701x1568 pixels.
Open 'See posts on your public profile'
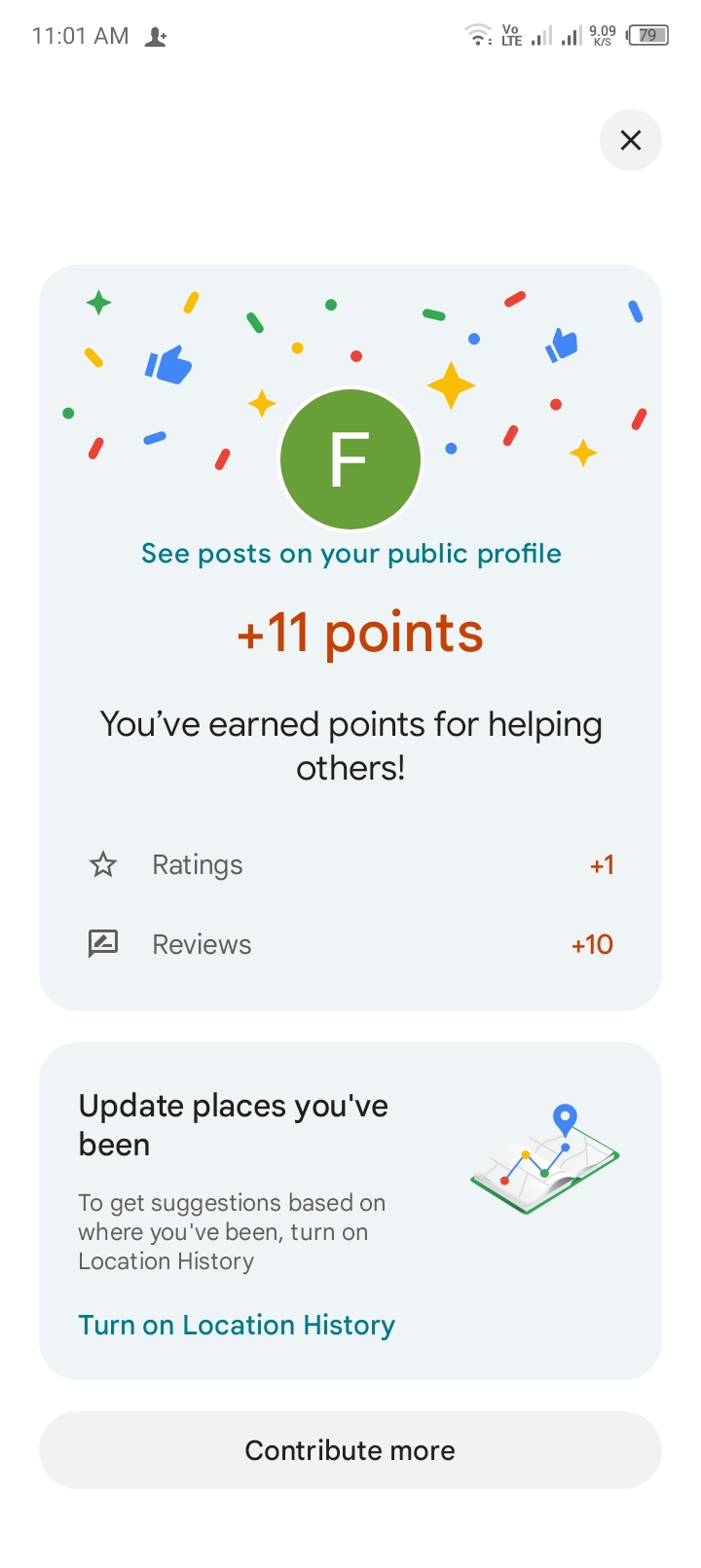tap(350, 554)
